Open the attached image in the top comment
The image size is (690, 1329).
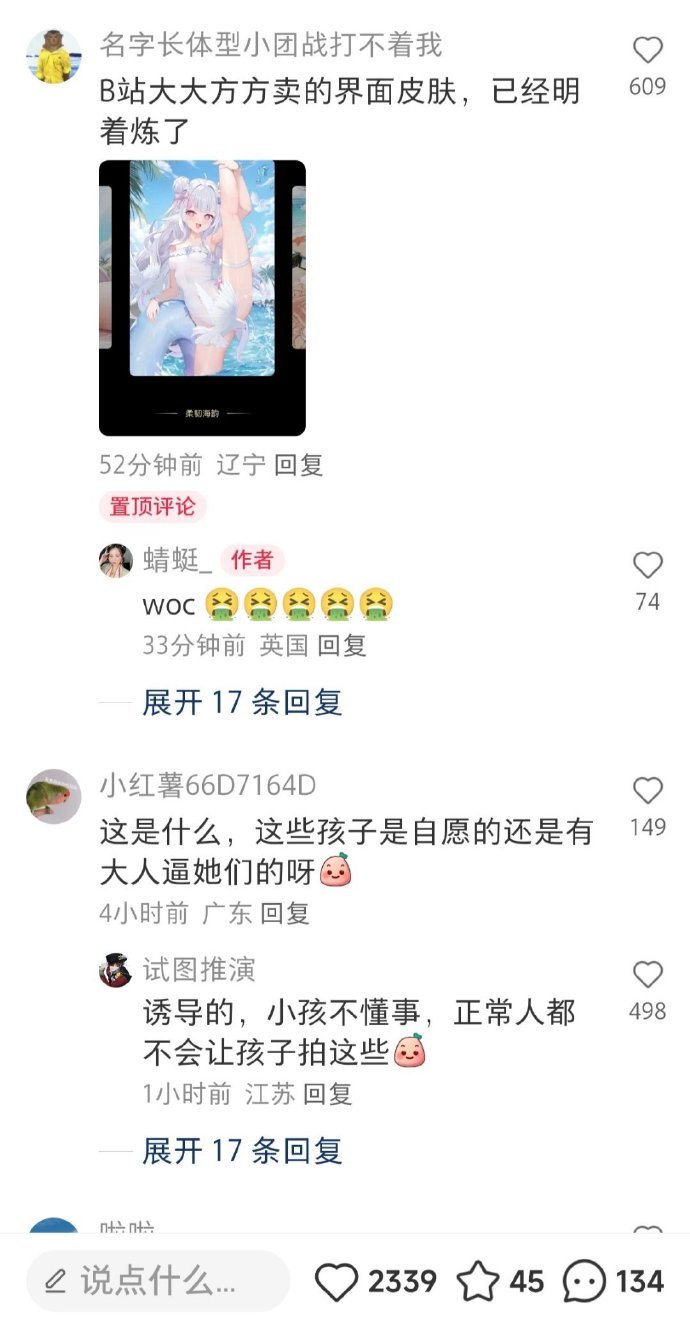[x=202, y=298]
